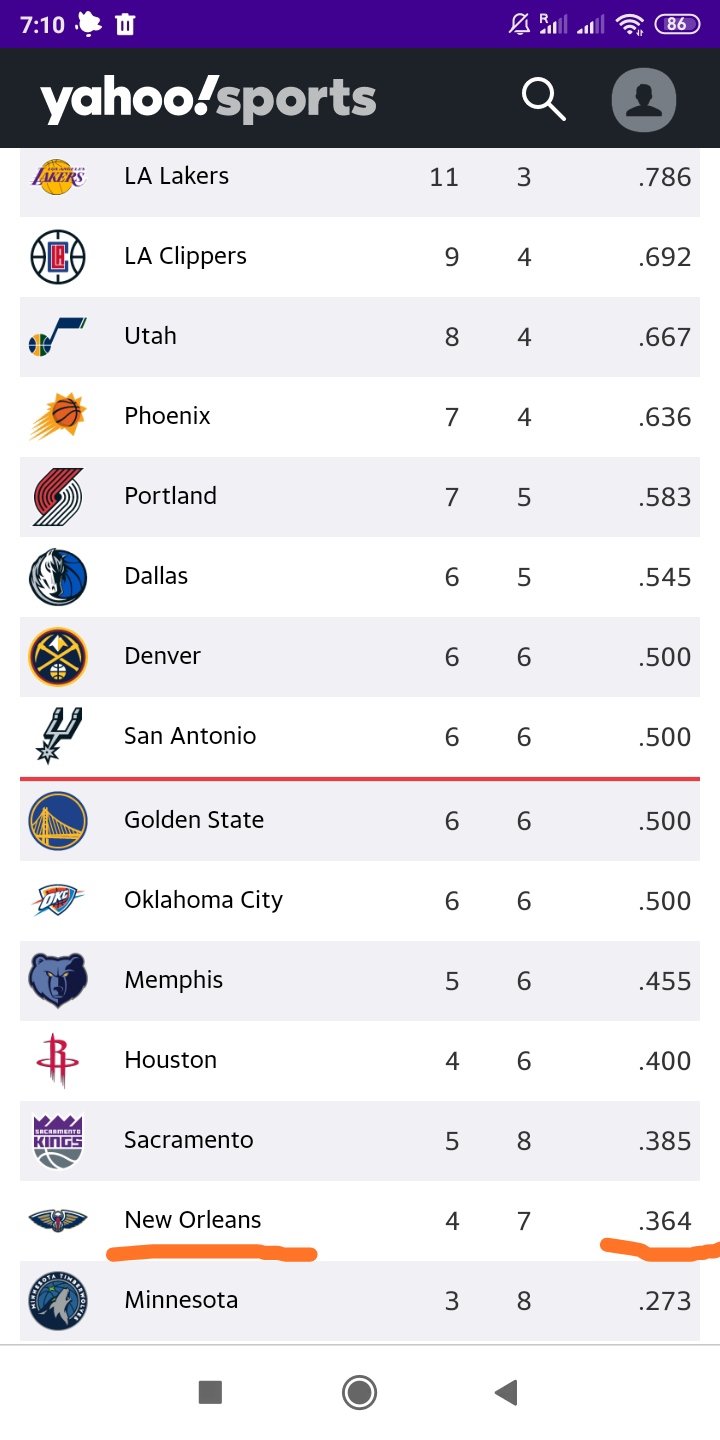Tap the Dallas team row
The width and height of the screenshot is (720, 1440).
360,577
